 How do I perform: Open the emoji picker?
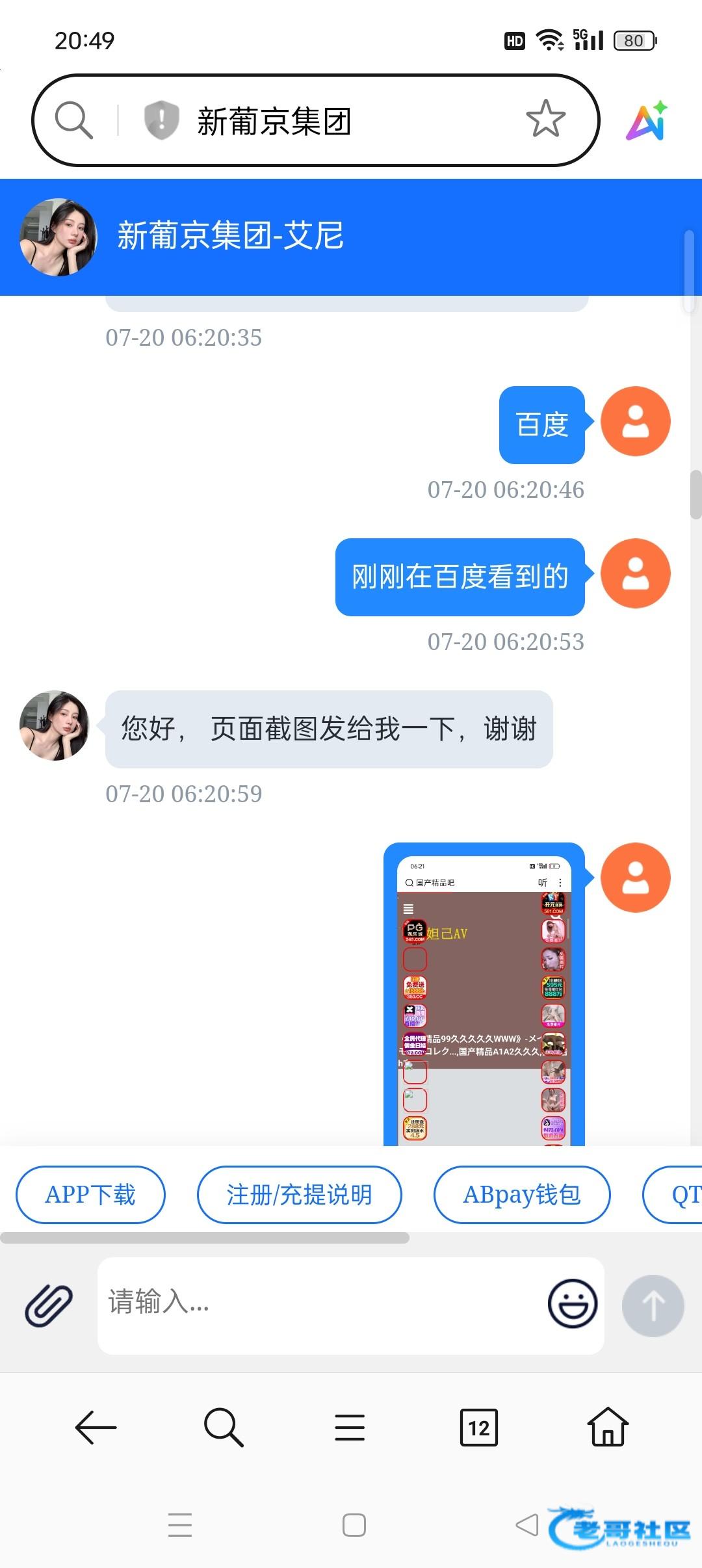(572, 1304)
